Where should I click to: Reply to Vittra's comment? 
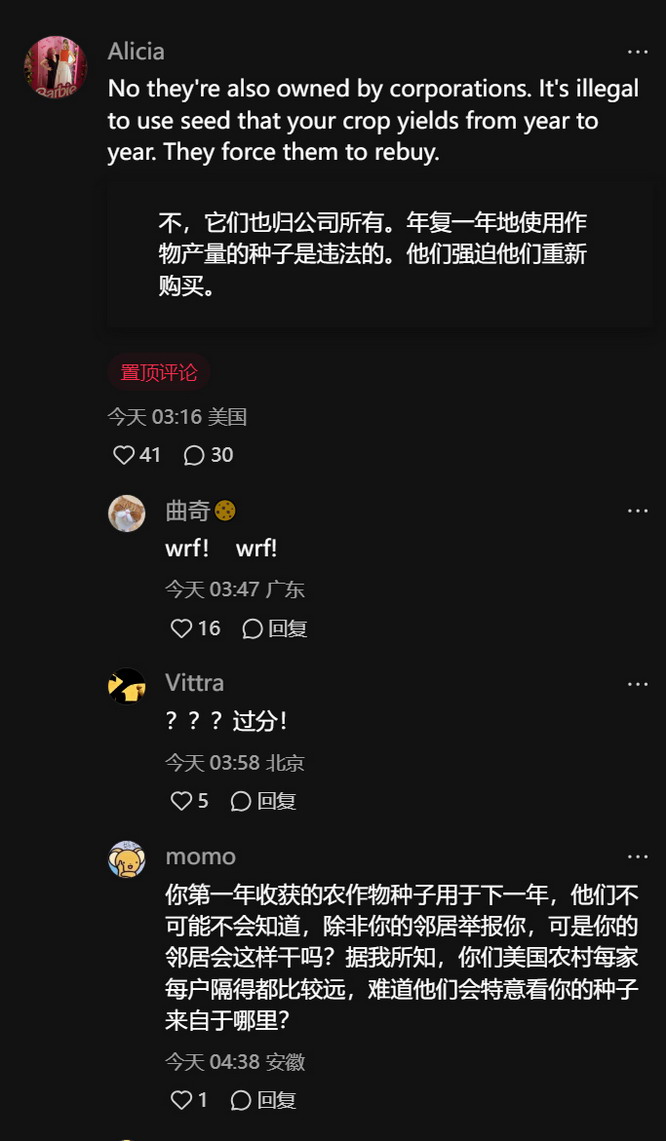[x=263, y=801]
